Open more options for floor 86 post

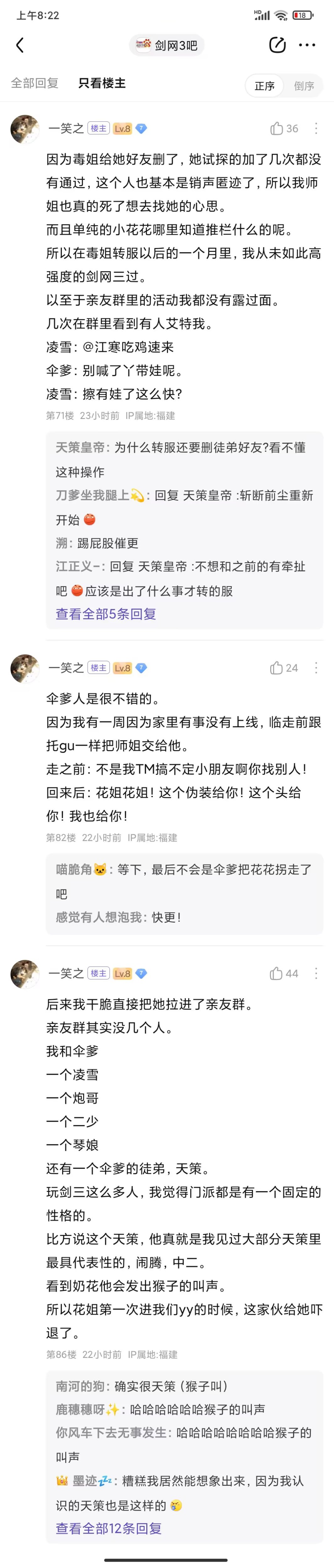pyautogui.click(x=316, y=973)
